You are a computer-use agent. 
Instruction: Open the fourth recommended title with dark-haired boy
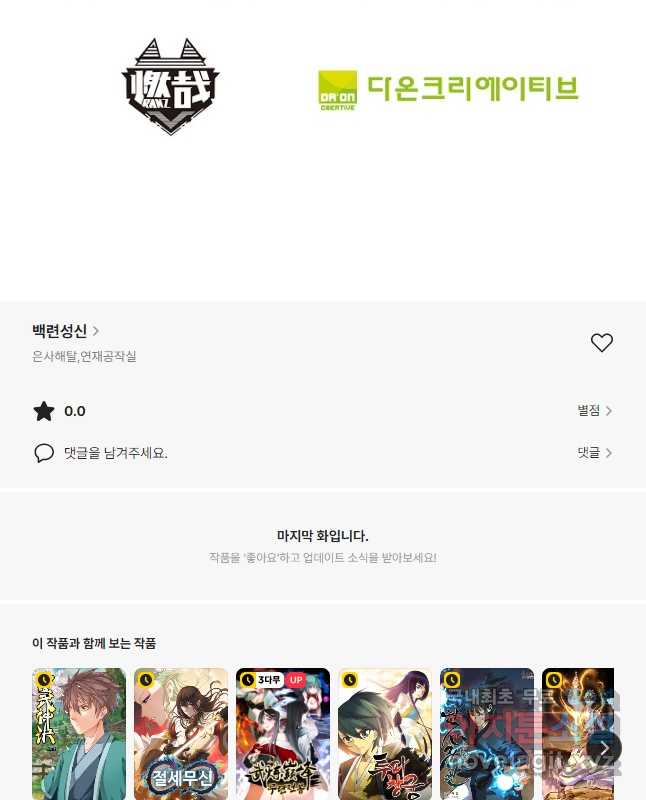(x=385, y=734)
